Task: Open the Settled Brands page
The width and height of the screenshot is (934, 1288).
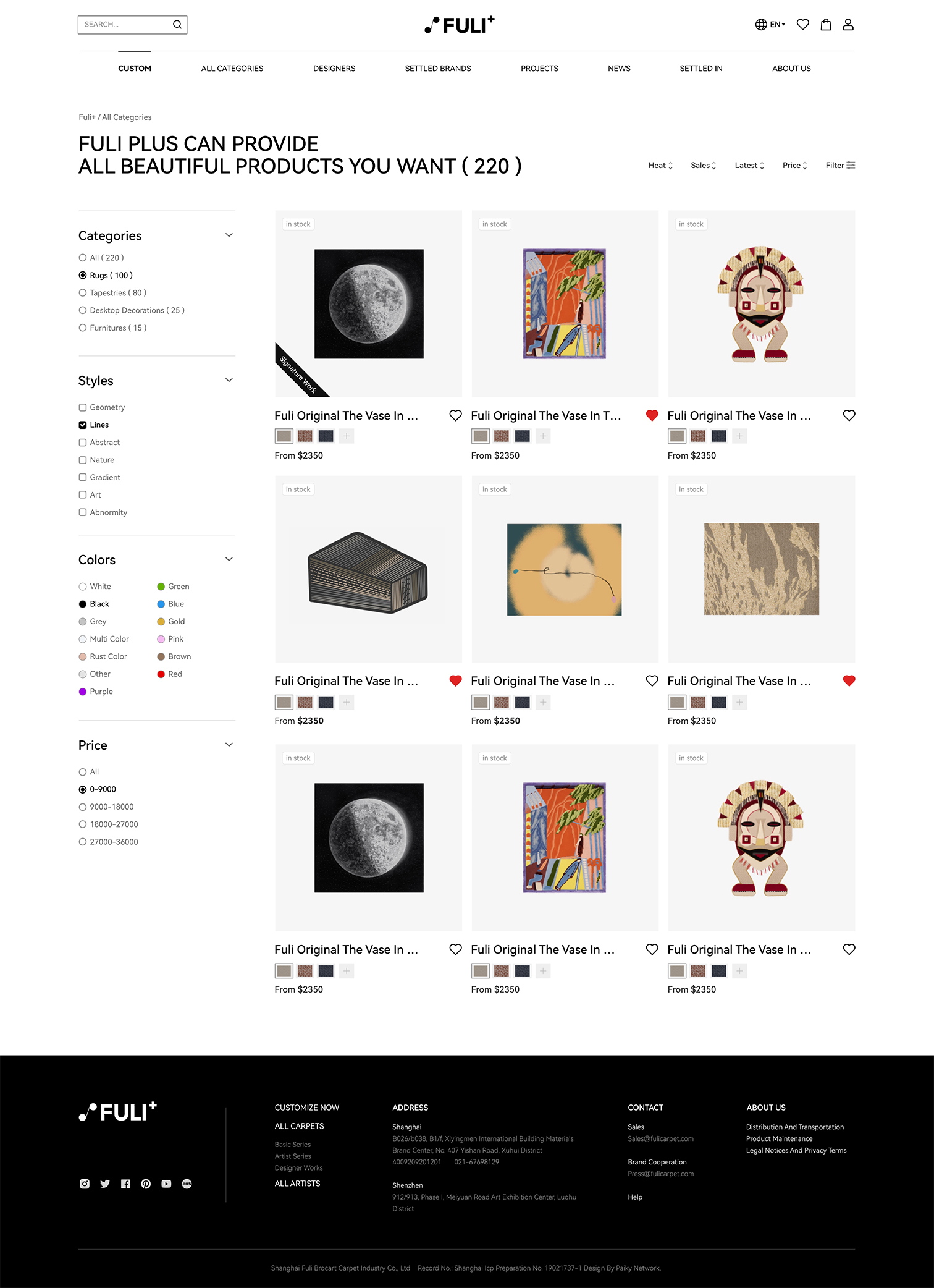Action: click(437, 69)
